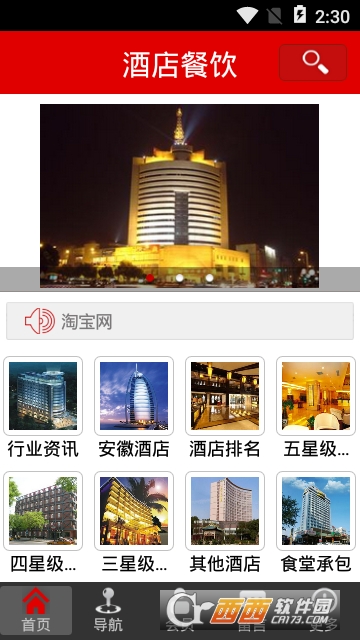Viewport: 360px width, 640px height.
Task: Jump to the second banner slide dot
Action: point(180,278)
